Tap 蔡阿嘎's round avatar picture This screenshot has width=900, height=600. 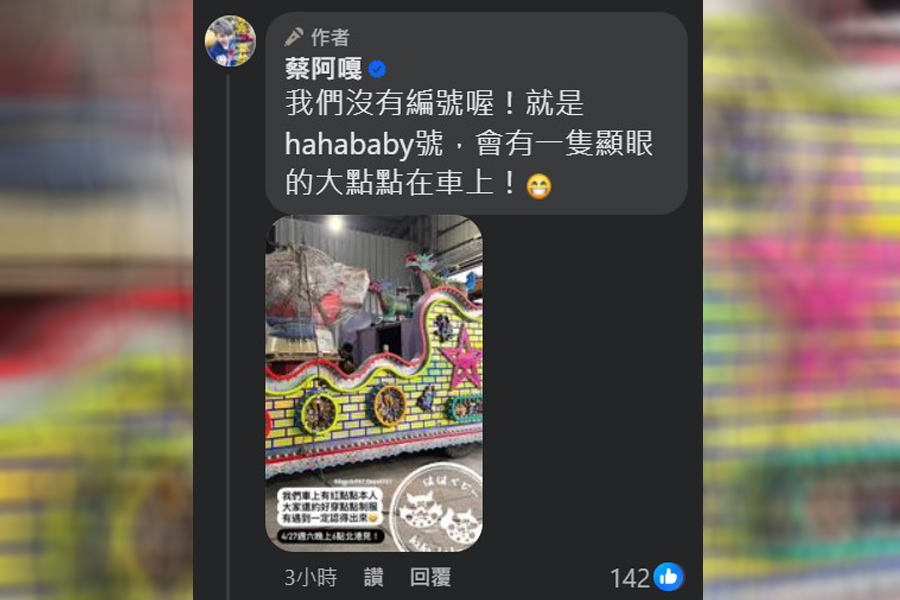click(x=230, y=41)
